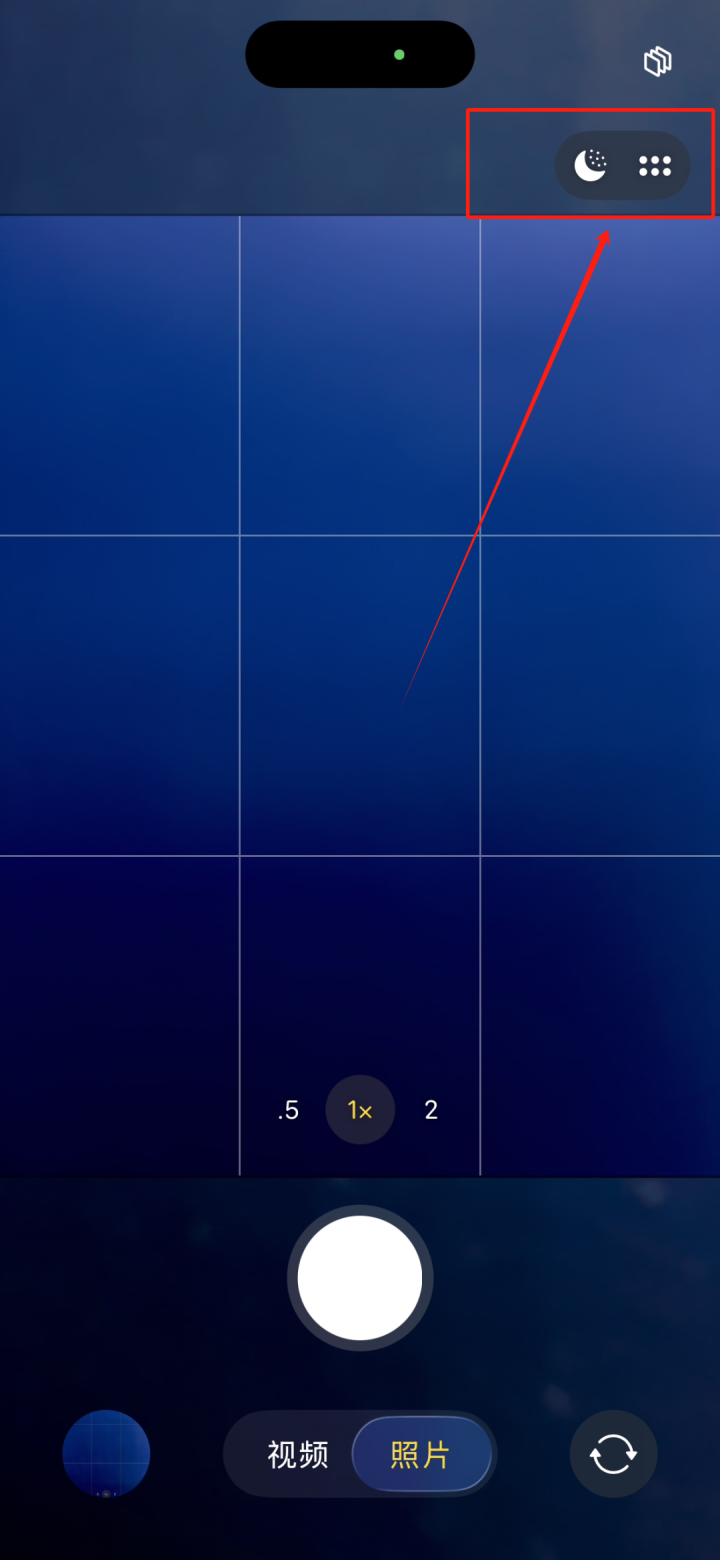
Task: Open the camera controls grid menu
Action: pyautogui.click(x=655, y=166)
